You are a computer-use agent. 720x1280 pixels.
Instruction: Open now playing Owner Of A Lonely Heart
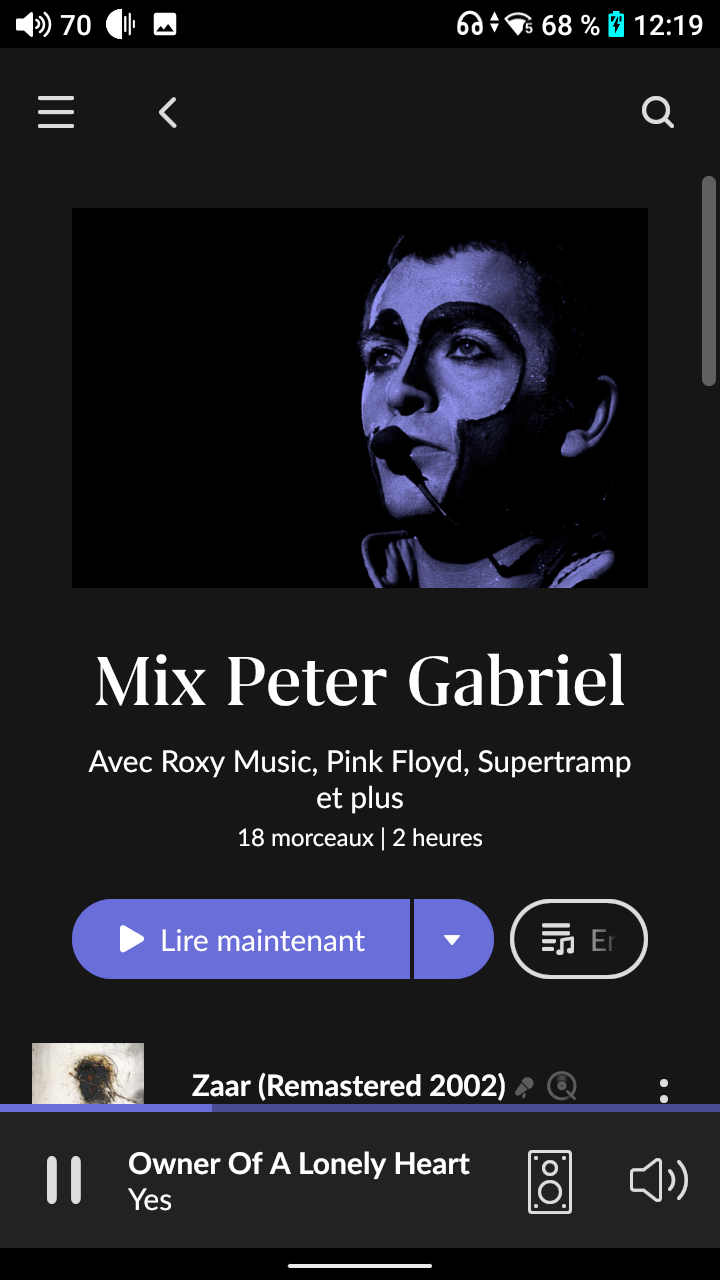pos(298,1180)
